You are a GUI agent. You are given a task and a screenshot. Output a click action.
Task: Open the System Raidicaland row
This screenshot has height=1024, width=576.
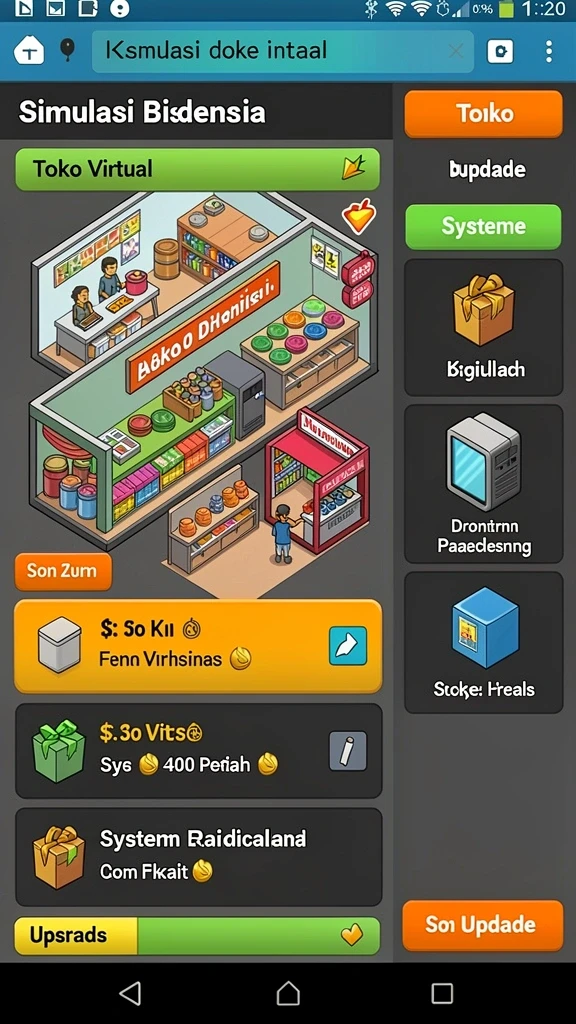198,857
